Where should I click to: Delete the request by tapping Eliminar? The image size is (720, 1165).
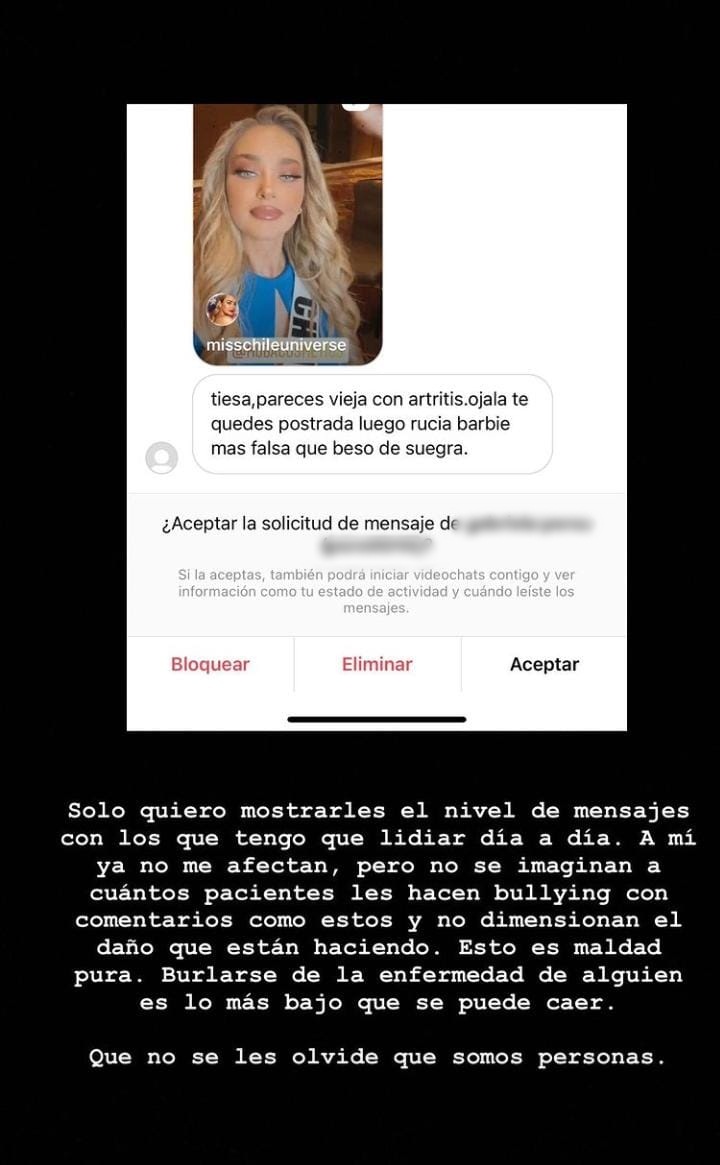click(377, 663)
